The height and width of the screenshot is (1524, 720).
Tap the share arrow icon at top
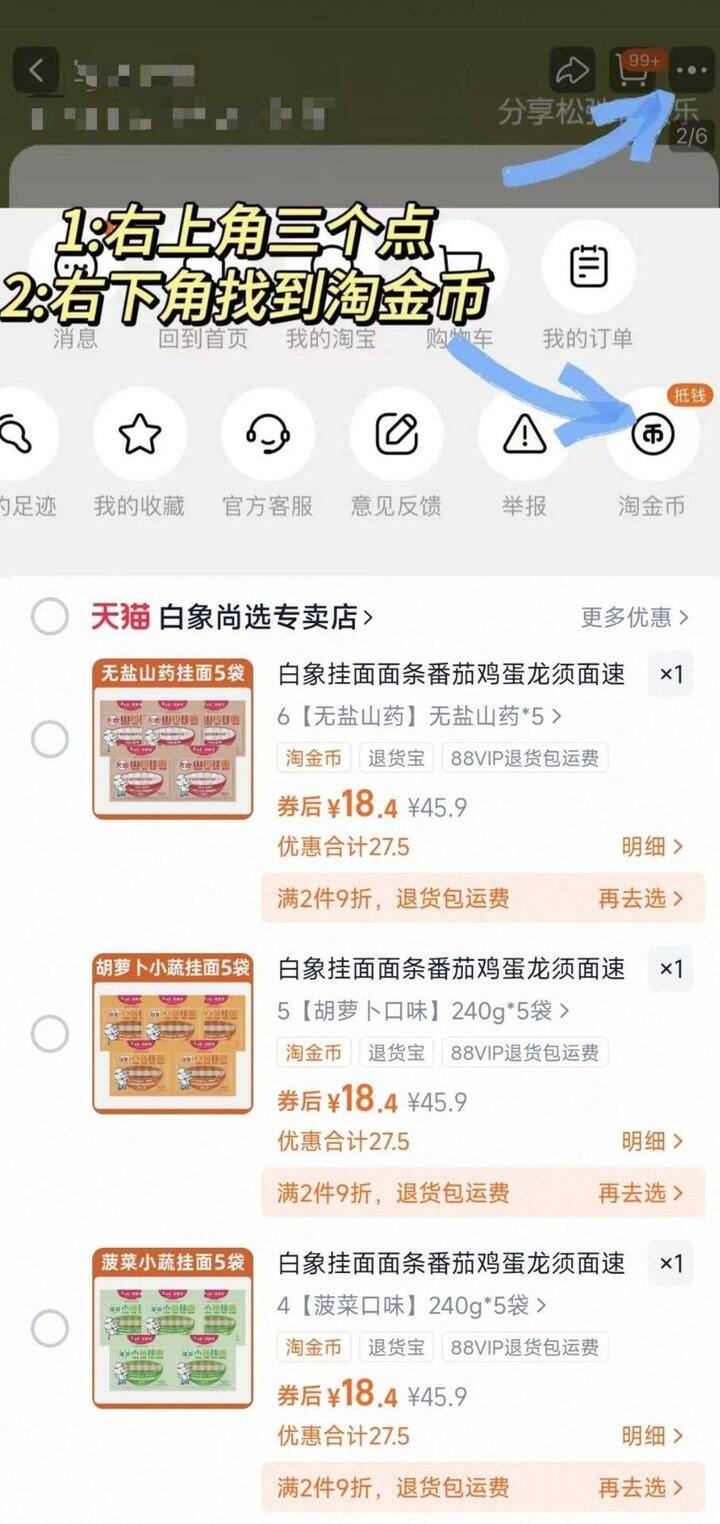click(x=572, y=70)
